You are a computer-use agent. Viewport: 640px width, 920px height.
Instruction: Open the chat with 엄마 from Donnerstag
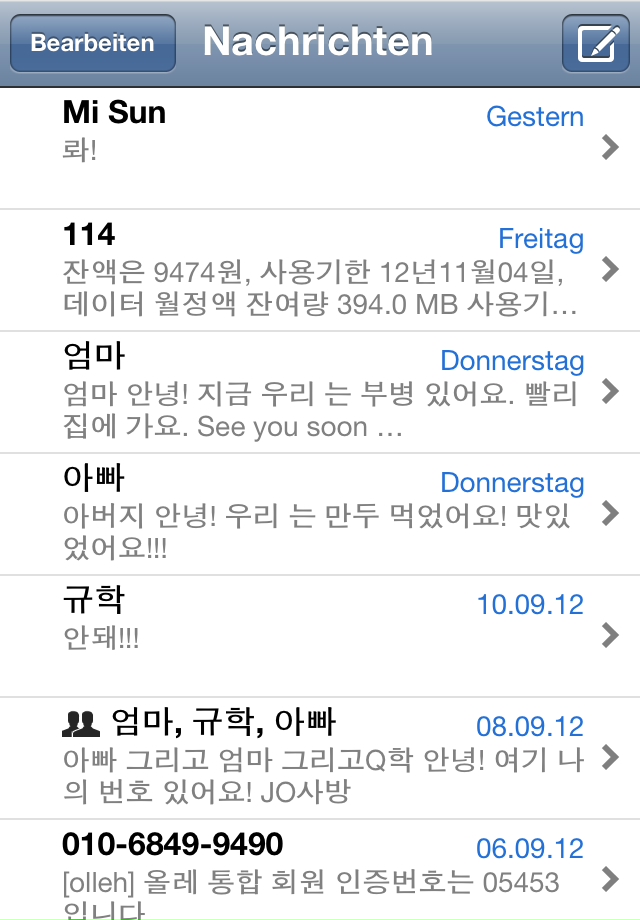click(x=320, y=392)
